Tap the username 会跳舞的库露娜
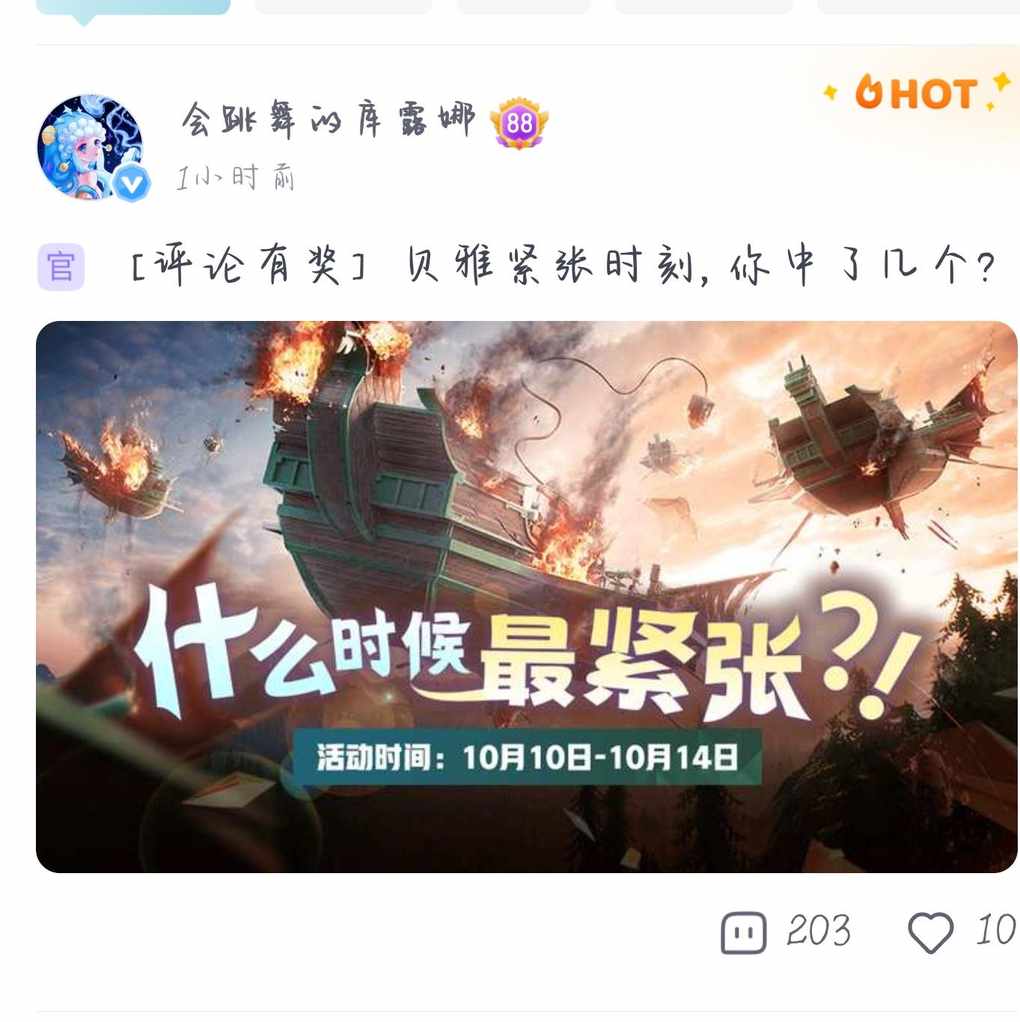 coord(328,122)
